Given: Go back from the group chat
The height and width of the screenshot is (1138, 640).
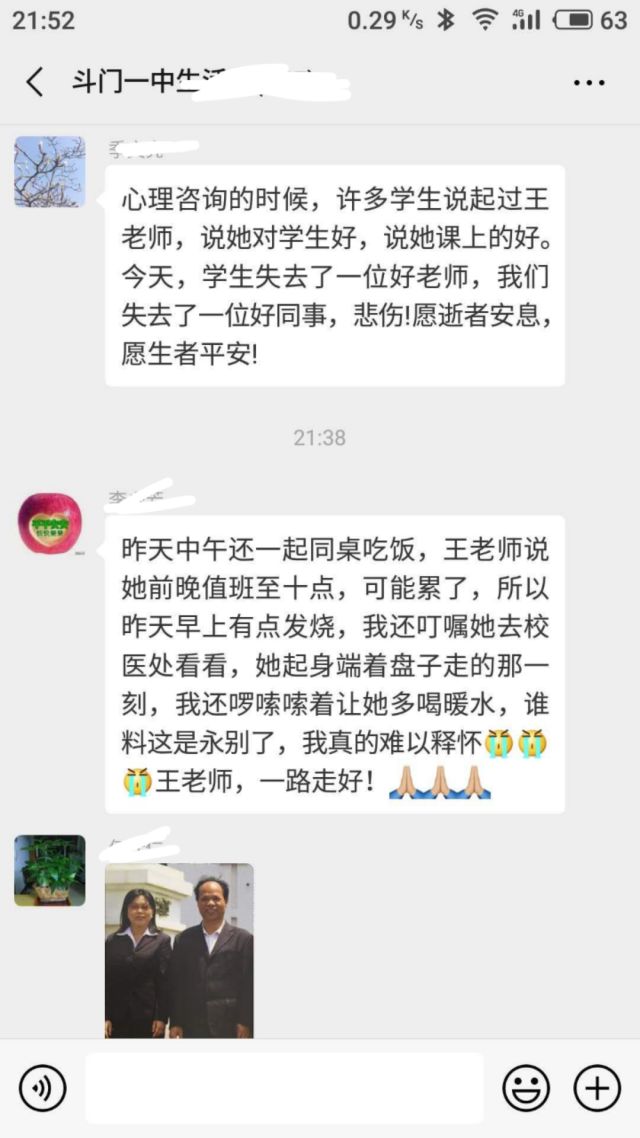Looking at the screenshot, I should coord(35,82).
